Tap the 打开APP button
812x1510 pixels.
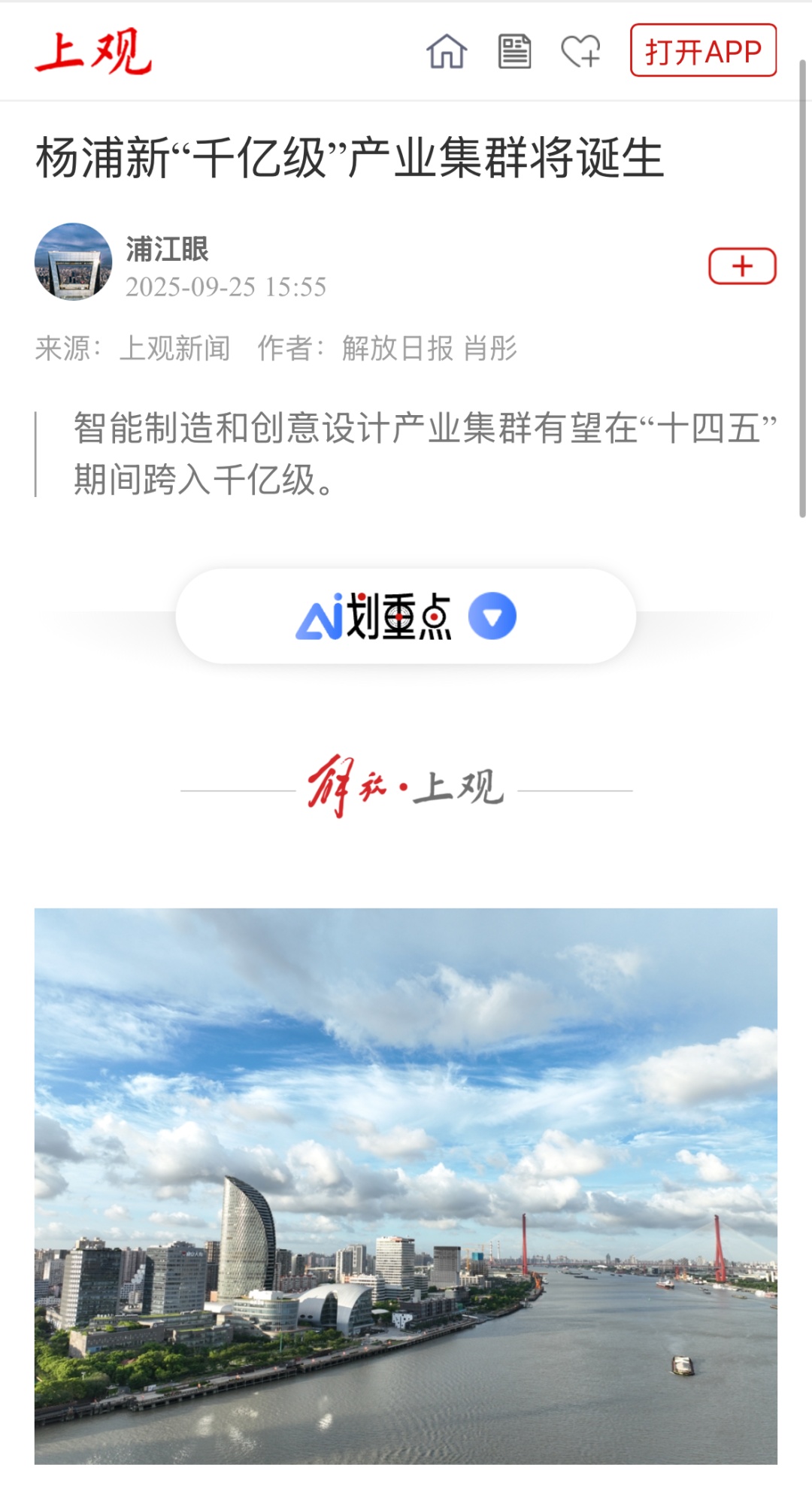703,51
